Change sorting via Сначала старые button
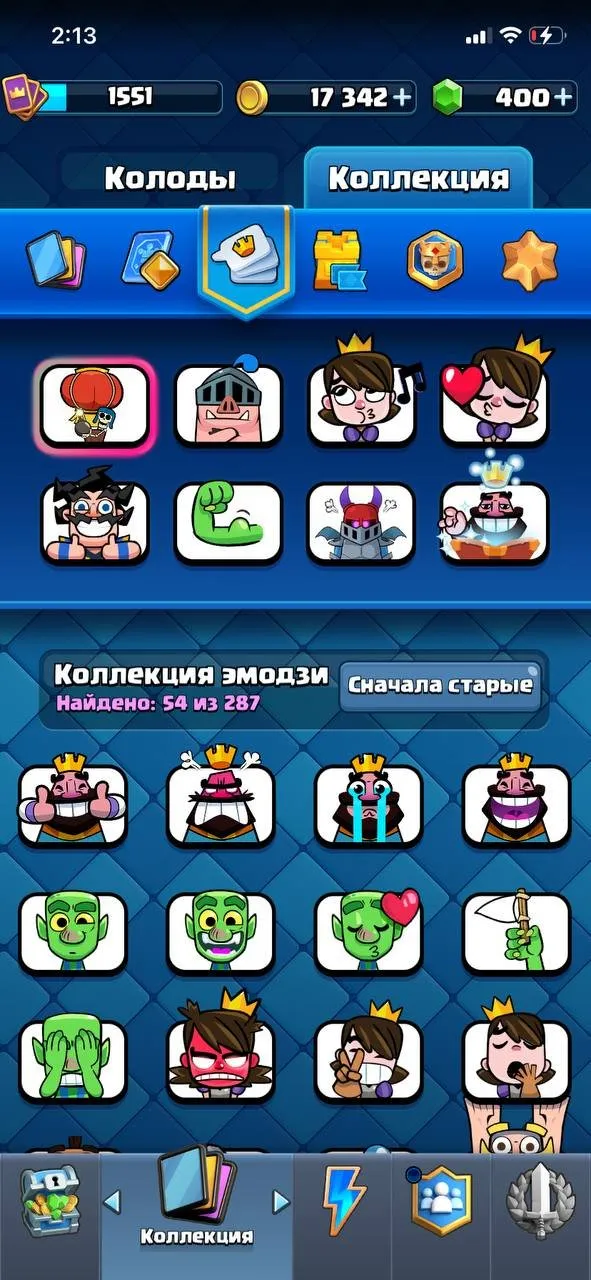Image resolution: width=591 pixels, height=1280 pixels. [439, 686]
